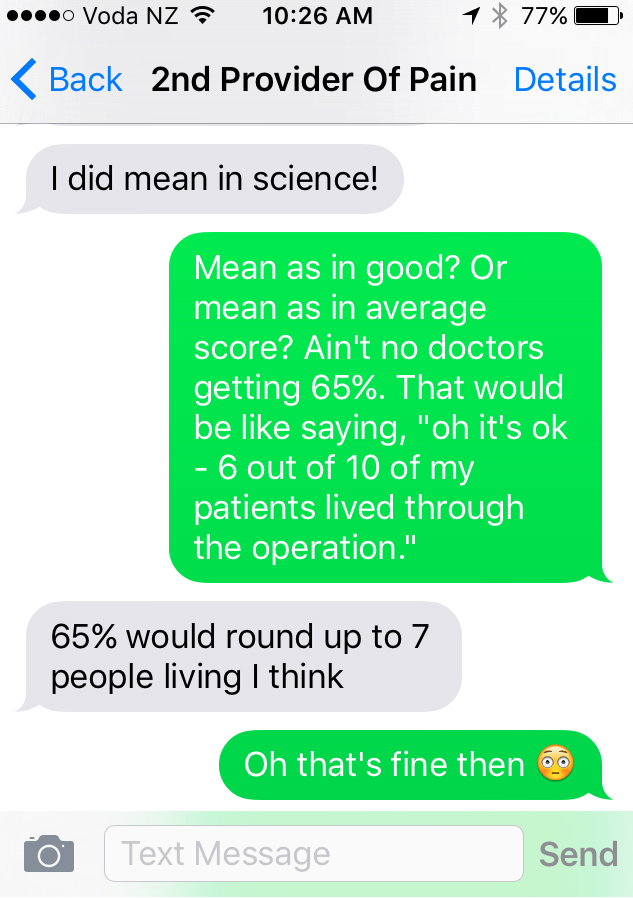Screen dimensions: 633x898
Task: Open the camera to attach a photo
Action: (48, 853)
